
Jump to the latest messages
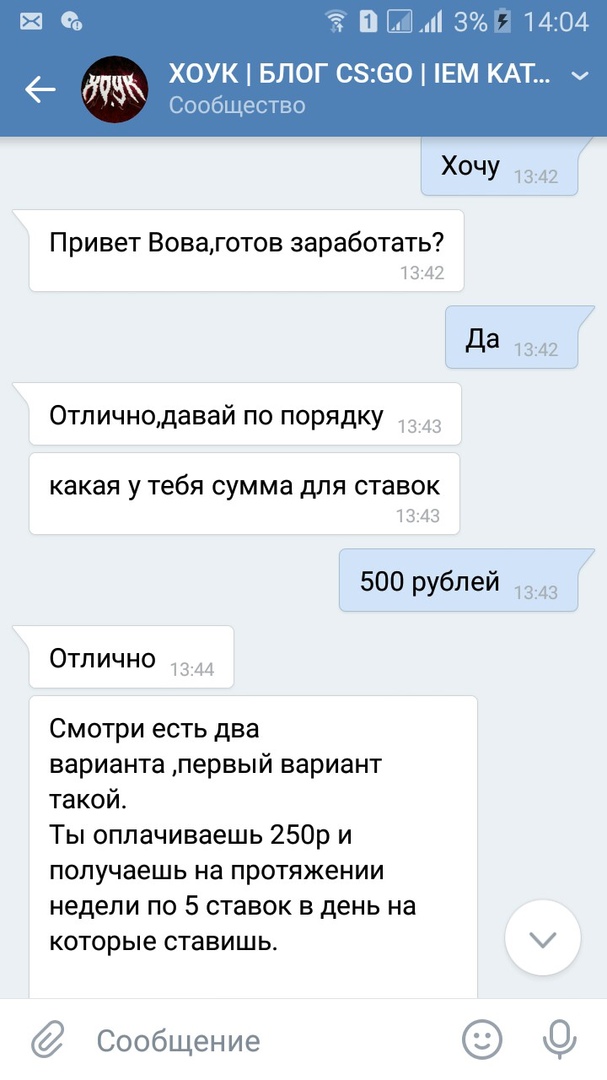click(x=542, y=938)
